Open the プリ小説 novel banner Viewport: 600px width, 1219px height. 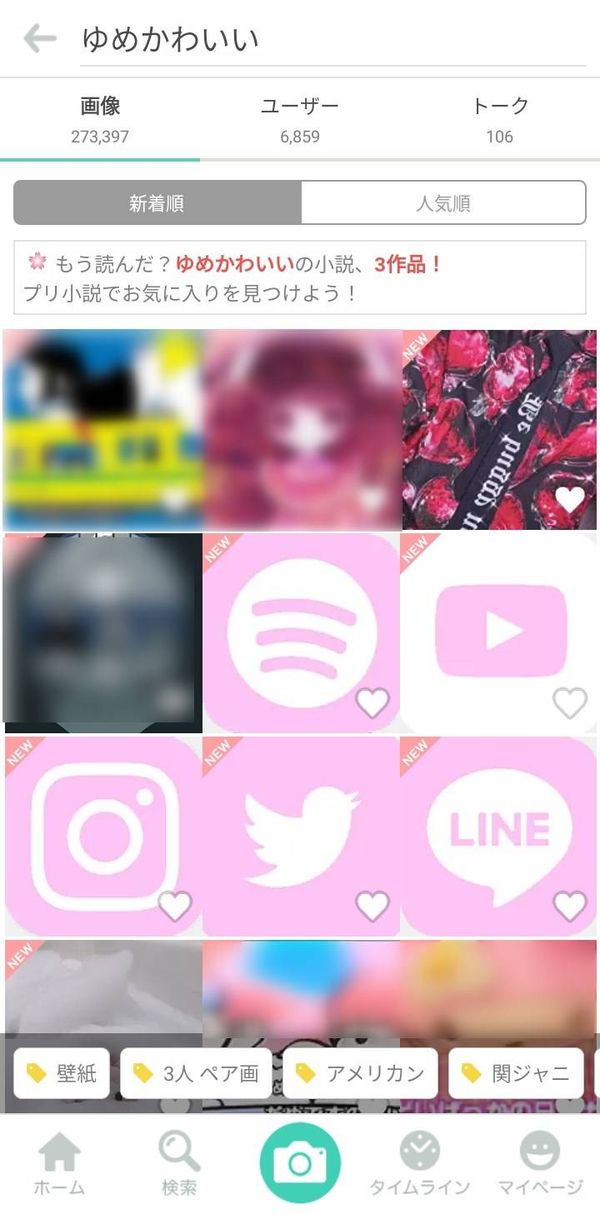300,278
